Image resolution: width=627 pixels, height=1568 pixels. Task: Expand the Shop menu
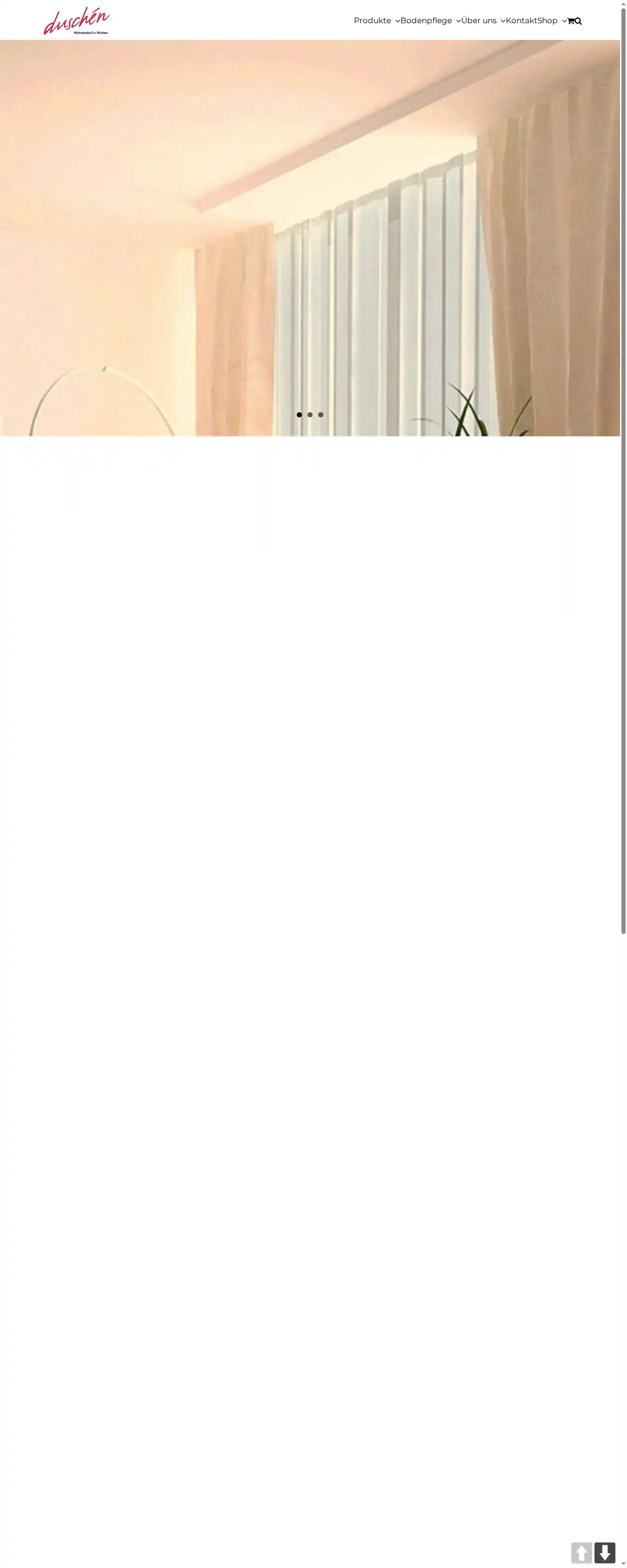tap(551, 21)
